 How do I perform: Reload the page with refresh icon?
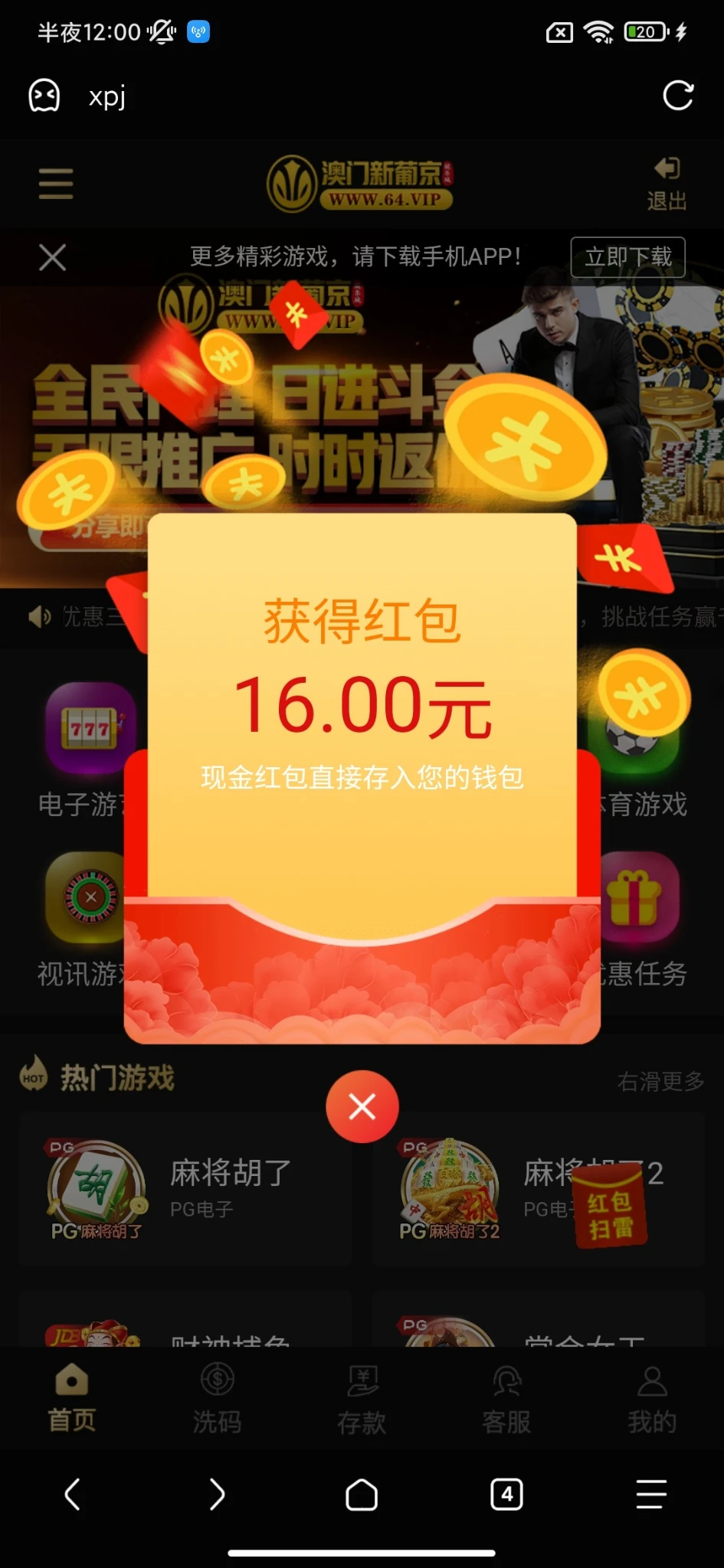[678, 96]
